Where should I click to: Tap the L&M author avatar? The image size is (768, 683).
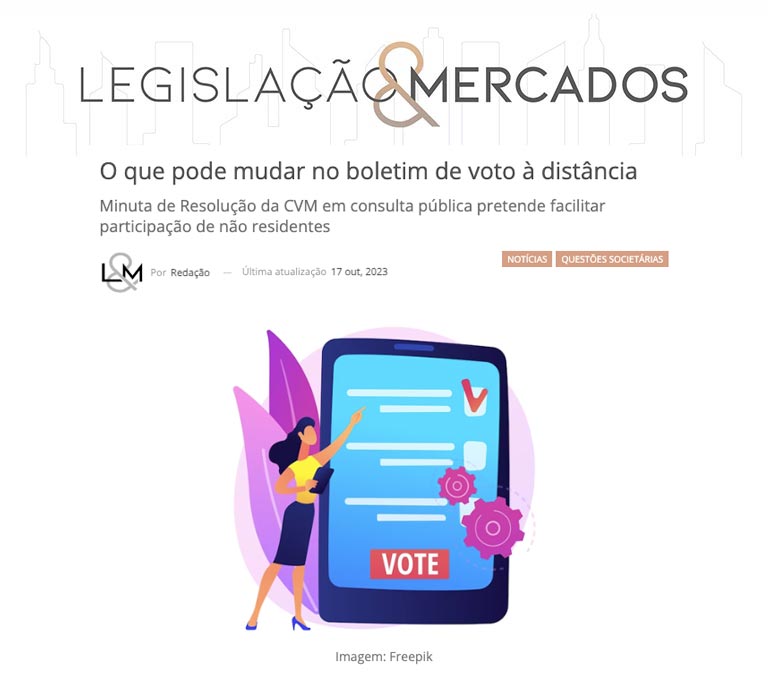pos(122,271)
